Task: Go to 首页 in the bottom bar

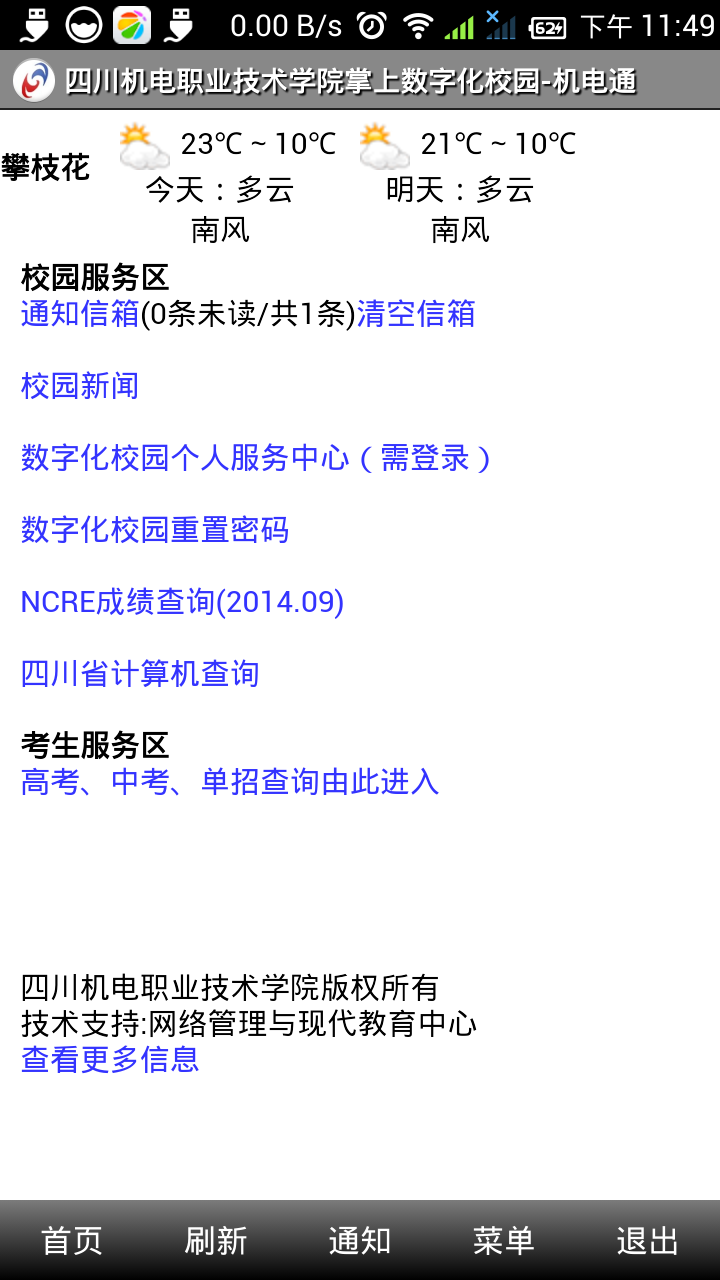Action: click(x=72, y=1241)
